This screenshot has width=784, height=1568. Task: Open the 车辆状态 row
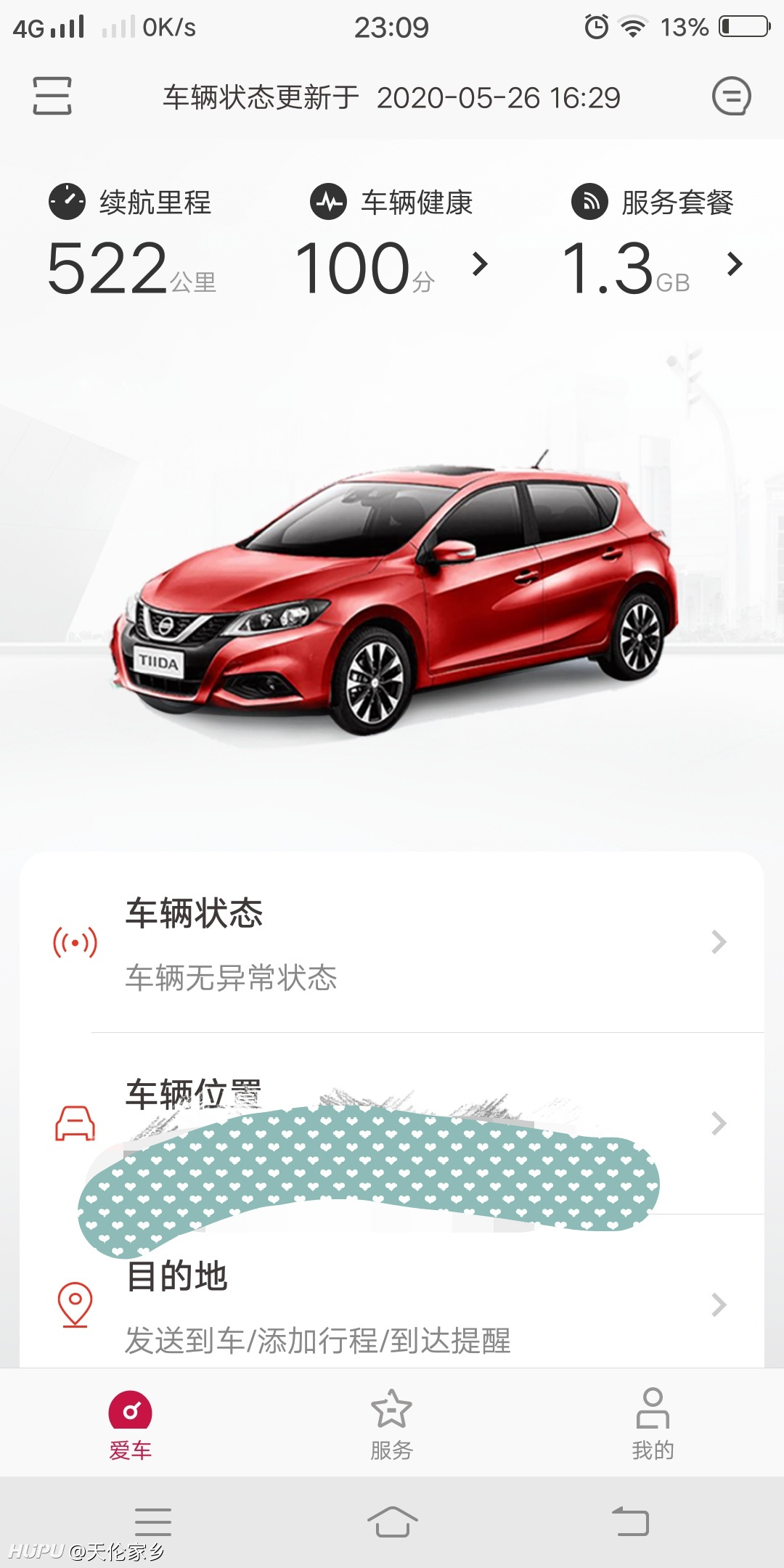pos(392,942)
